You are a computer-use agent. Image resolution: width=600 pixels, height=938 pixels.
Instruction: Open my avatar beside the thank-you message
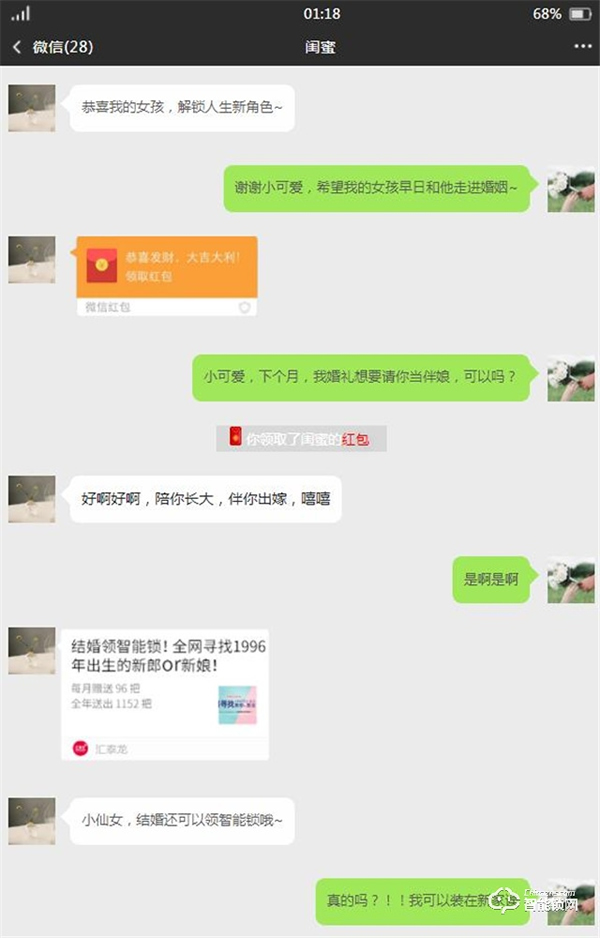coord(571,189)
